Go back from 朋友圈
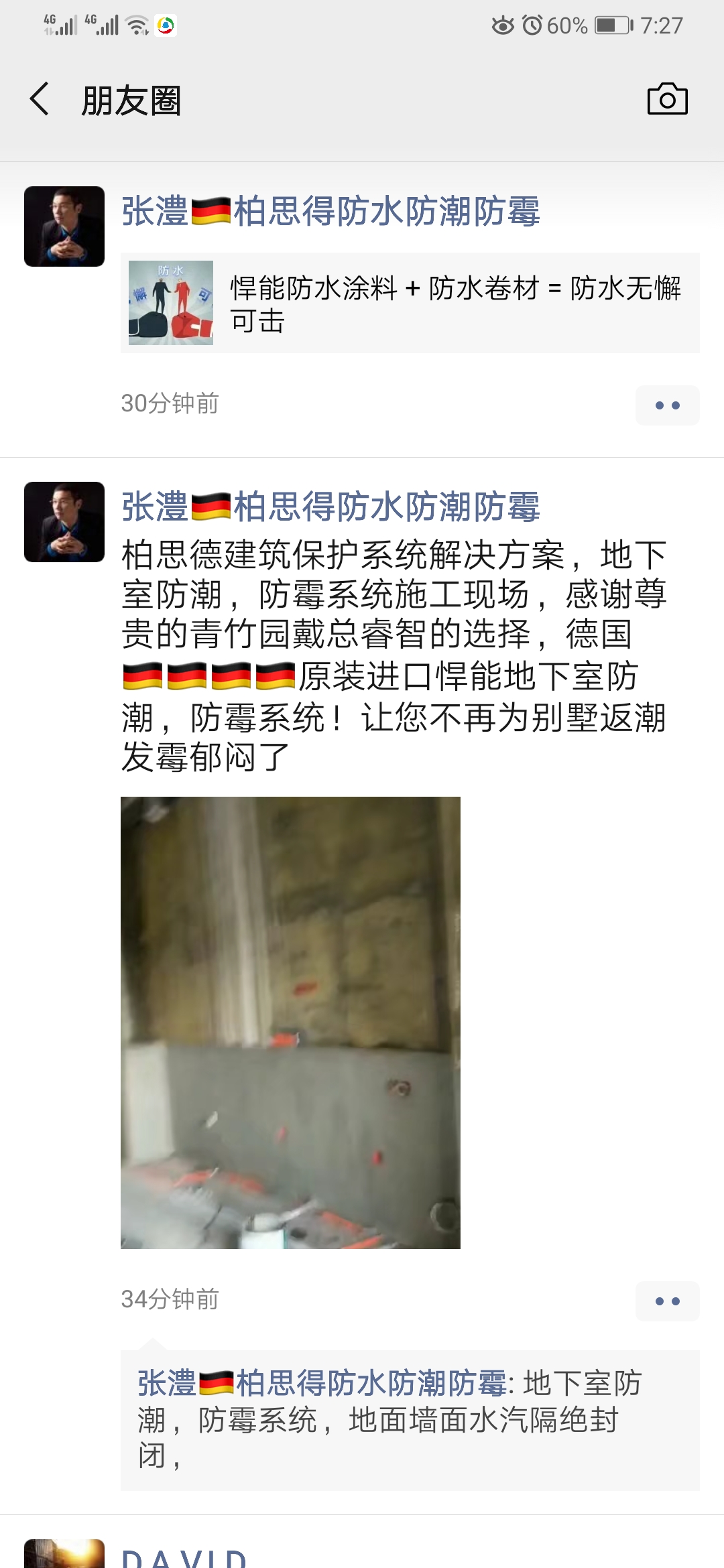 (40, 99)
